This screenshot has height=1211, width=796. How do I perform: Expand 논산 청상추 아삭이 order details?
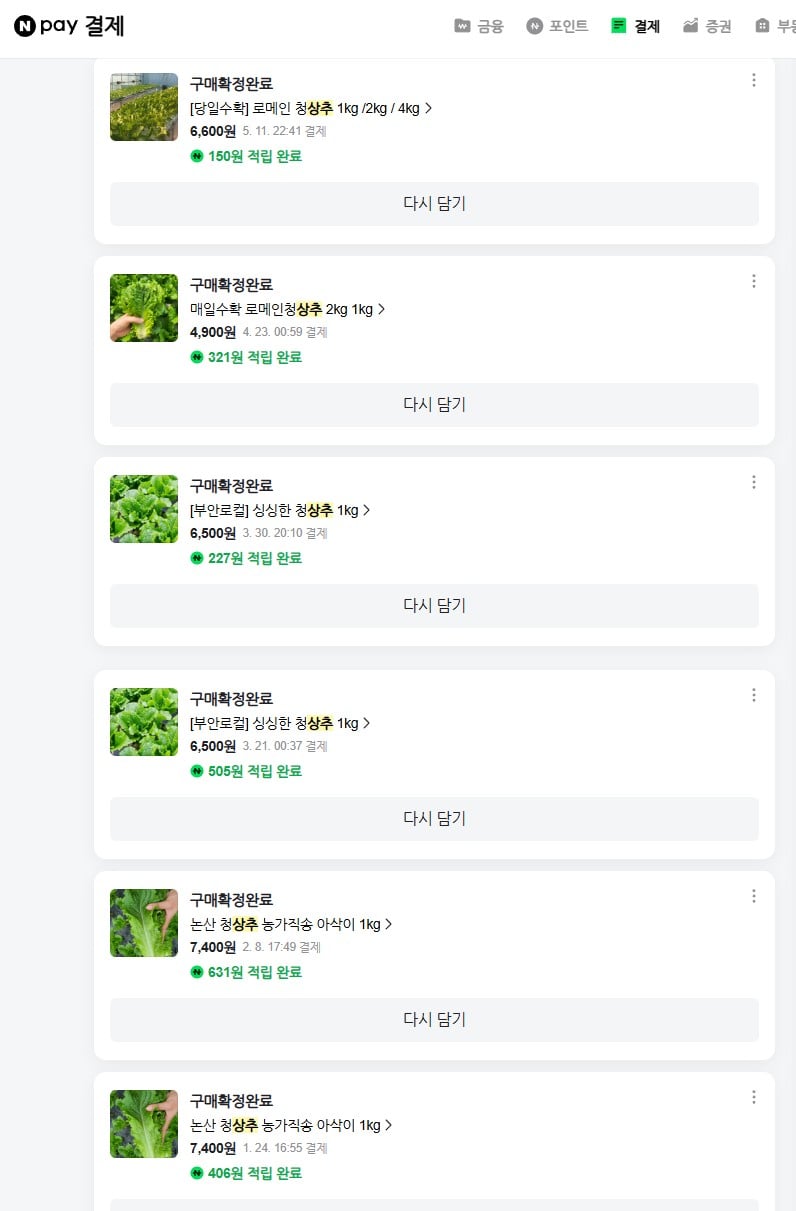click(x=389, y=924)
